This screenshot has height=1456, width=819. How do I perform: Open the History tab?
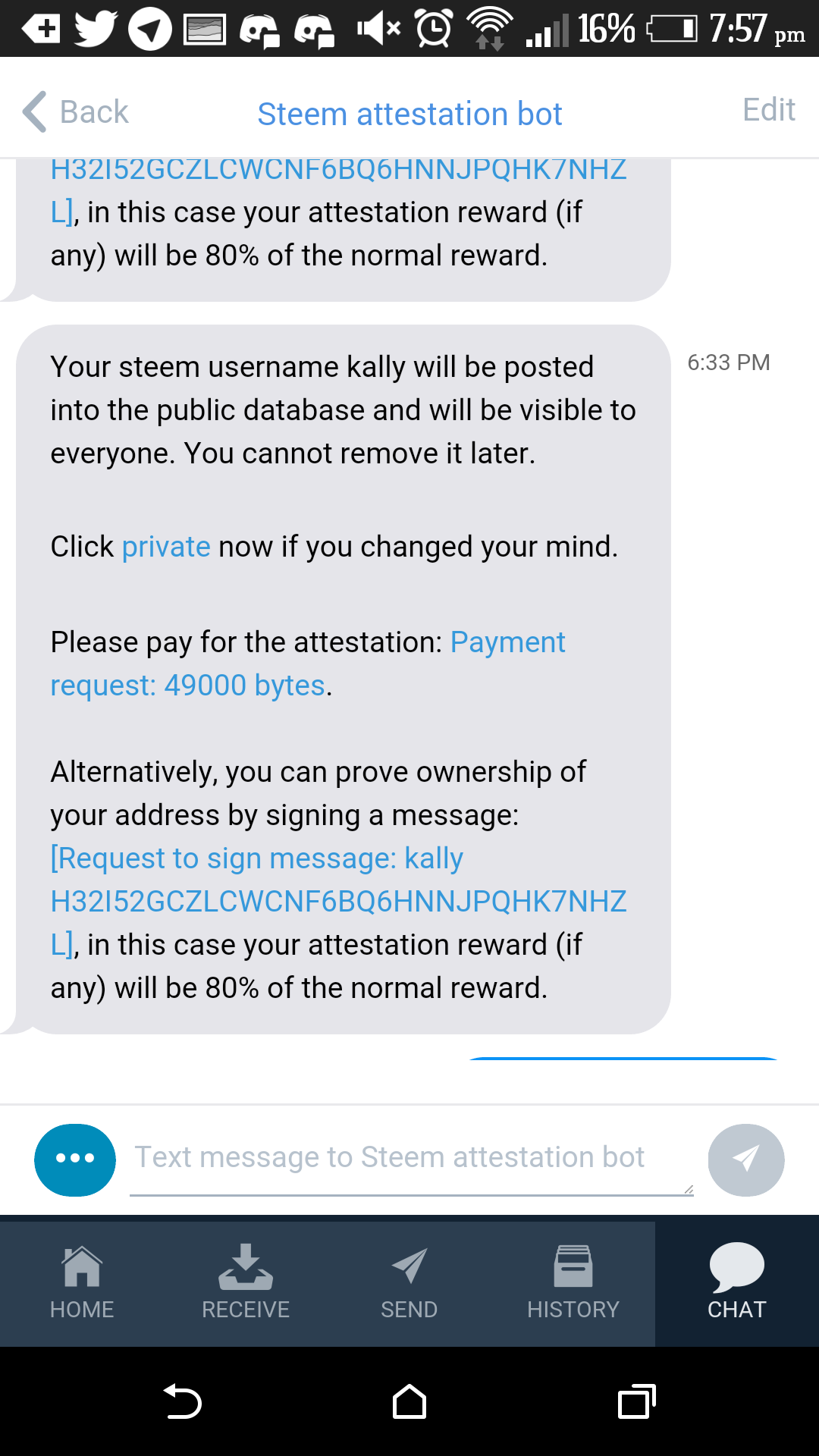click(573, 1283)
